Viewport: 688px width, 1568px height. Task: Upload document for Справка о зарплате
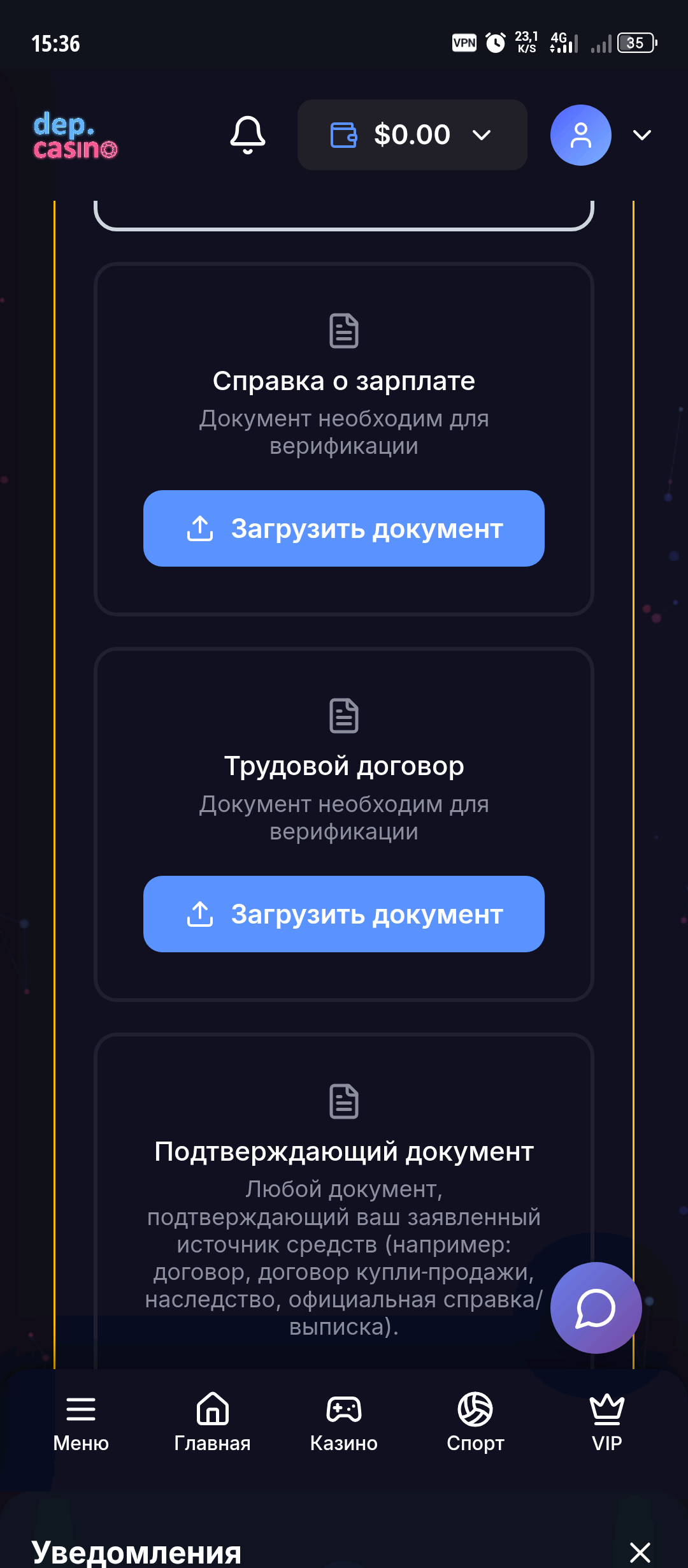point(344,528)
